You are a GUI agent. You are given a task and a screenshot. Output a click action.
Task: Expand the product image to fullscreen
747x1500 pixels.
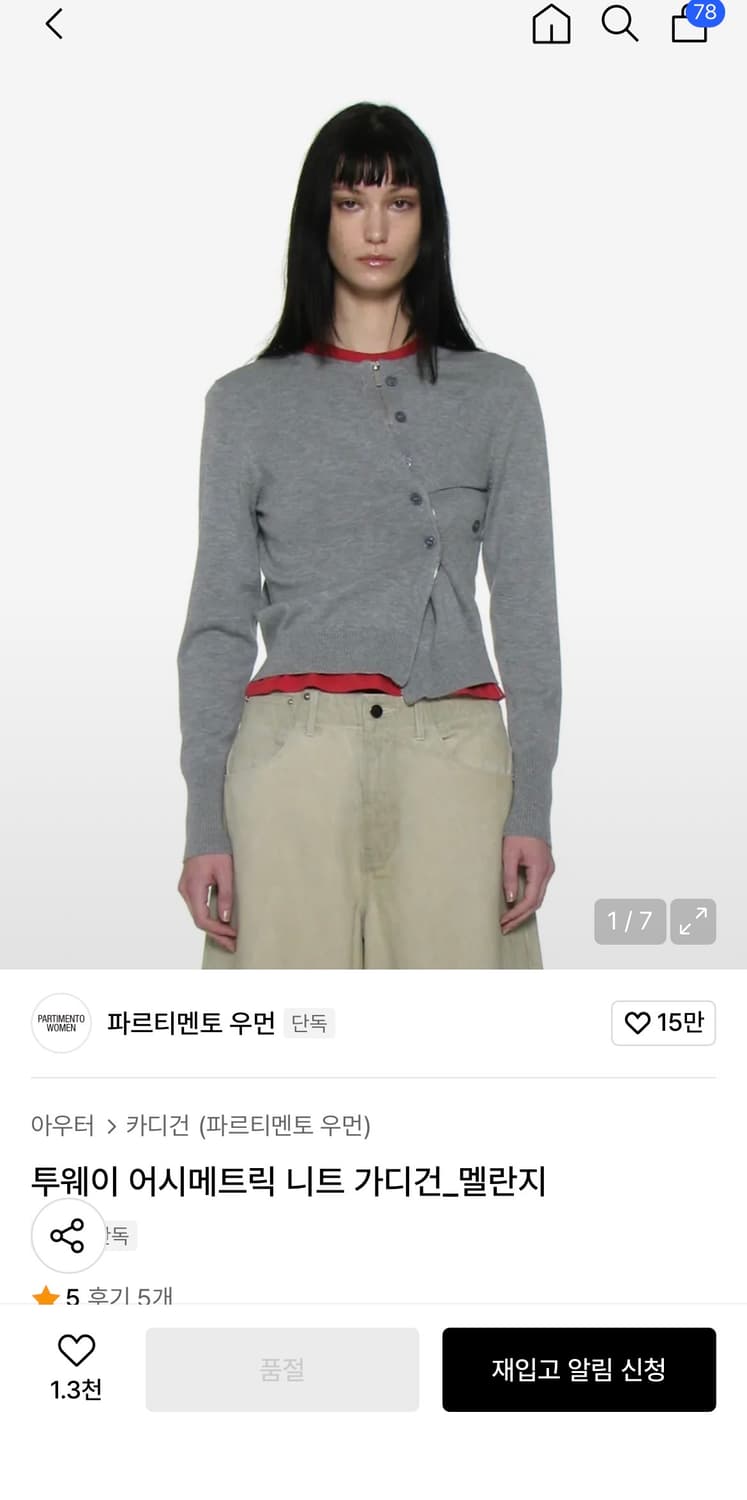[693, 921]
